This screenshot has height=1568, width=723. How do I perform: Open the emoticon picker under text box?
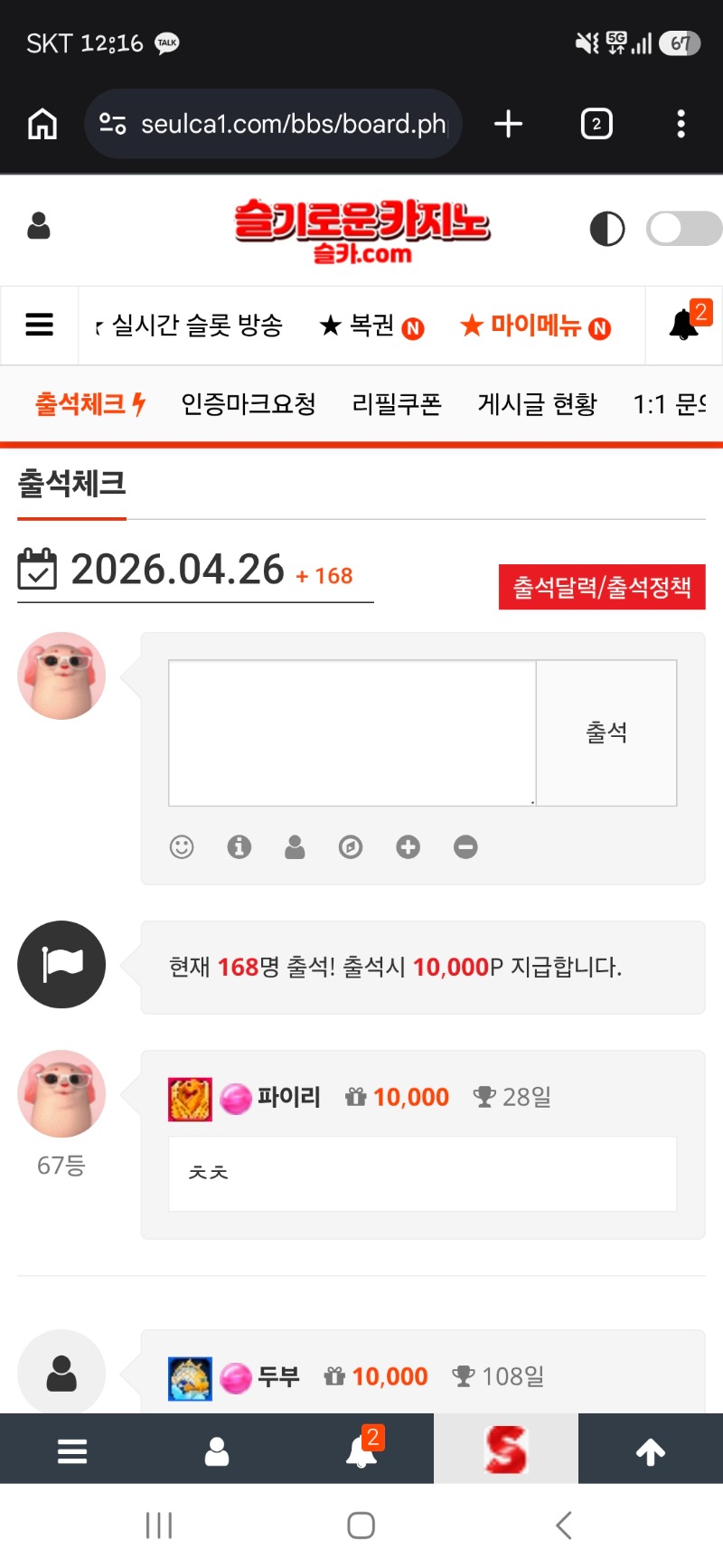tap(182, 847)
